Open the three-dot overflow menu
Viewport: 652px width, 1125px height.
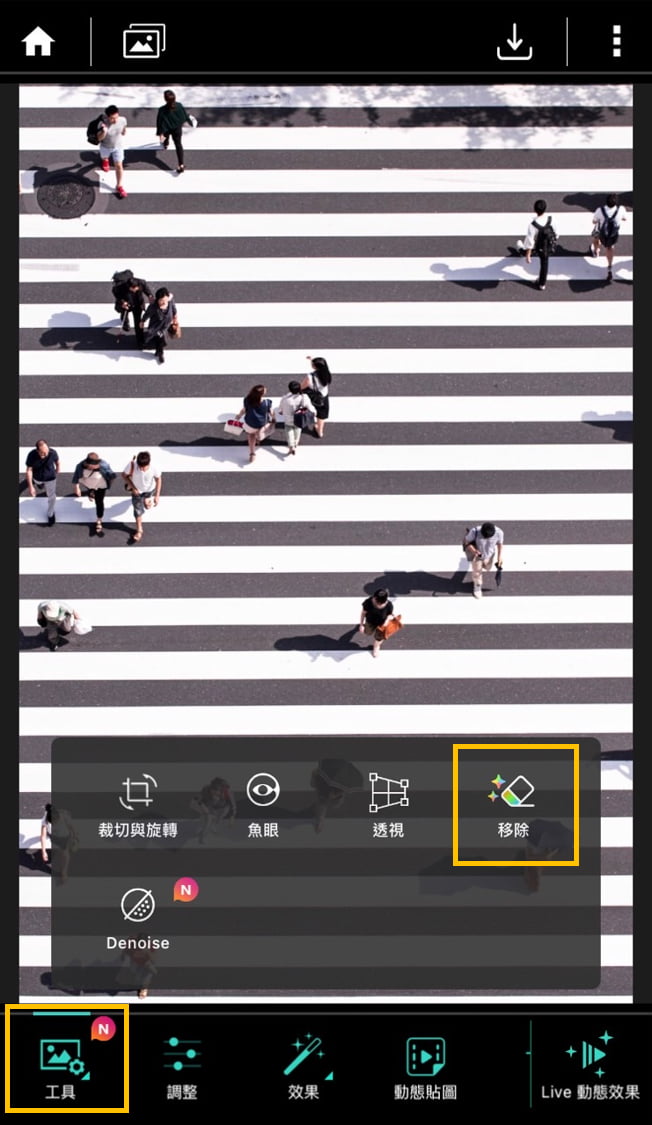click(x=616, y=42)
